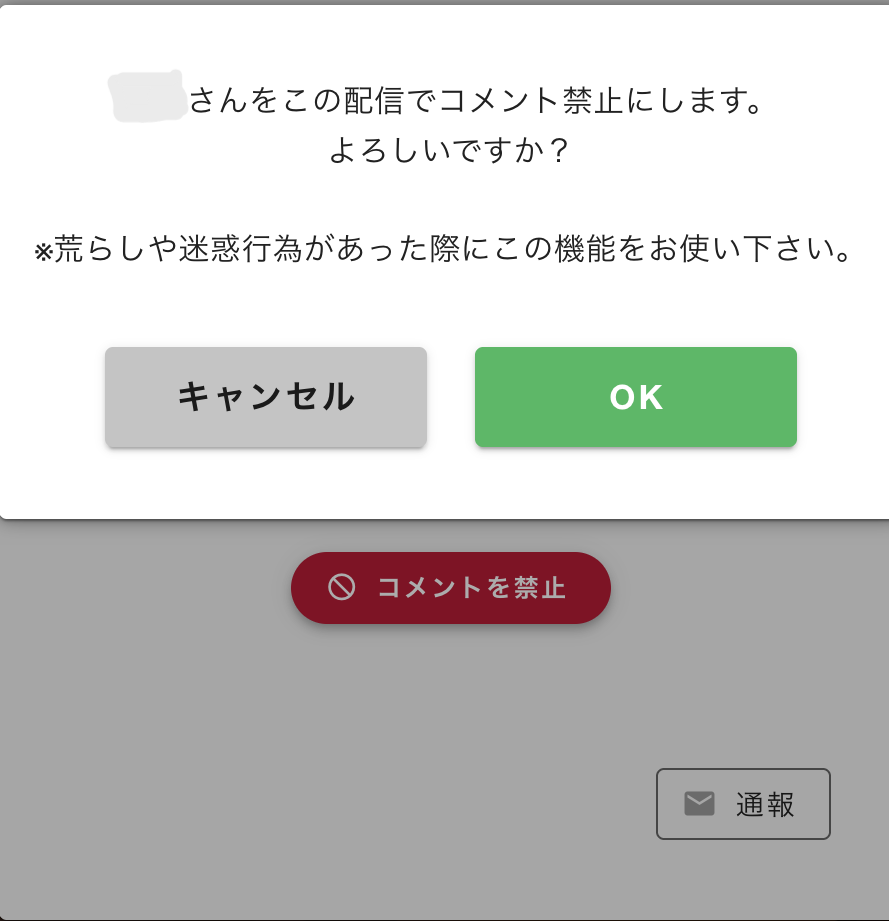Click the envelope graphic inside the bordered button
This screenshot has width=889, height=921.
point(700,803)
